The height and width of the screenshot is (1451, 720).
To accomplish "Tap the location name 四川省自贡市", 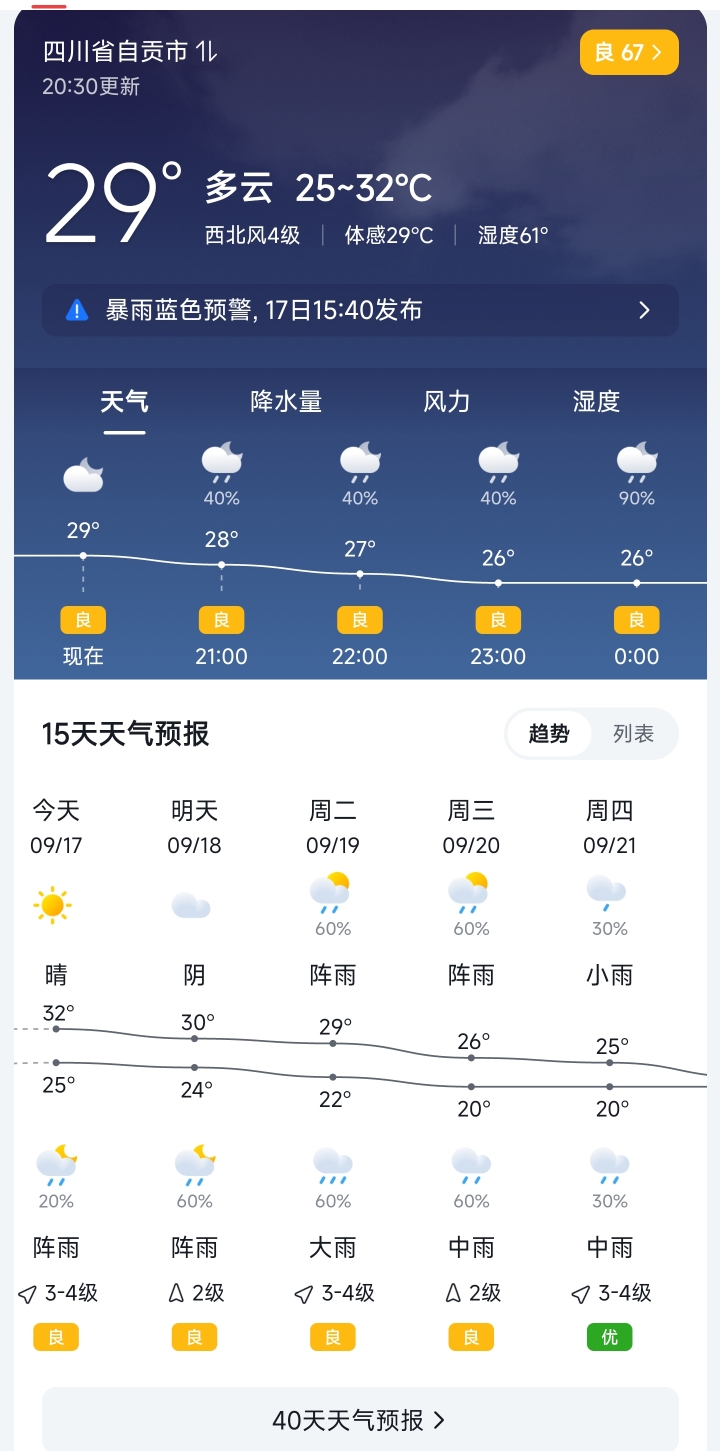I will click(115, 52).
